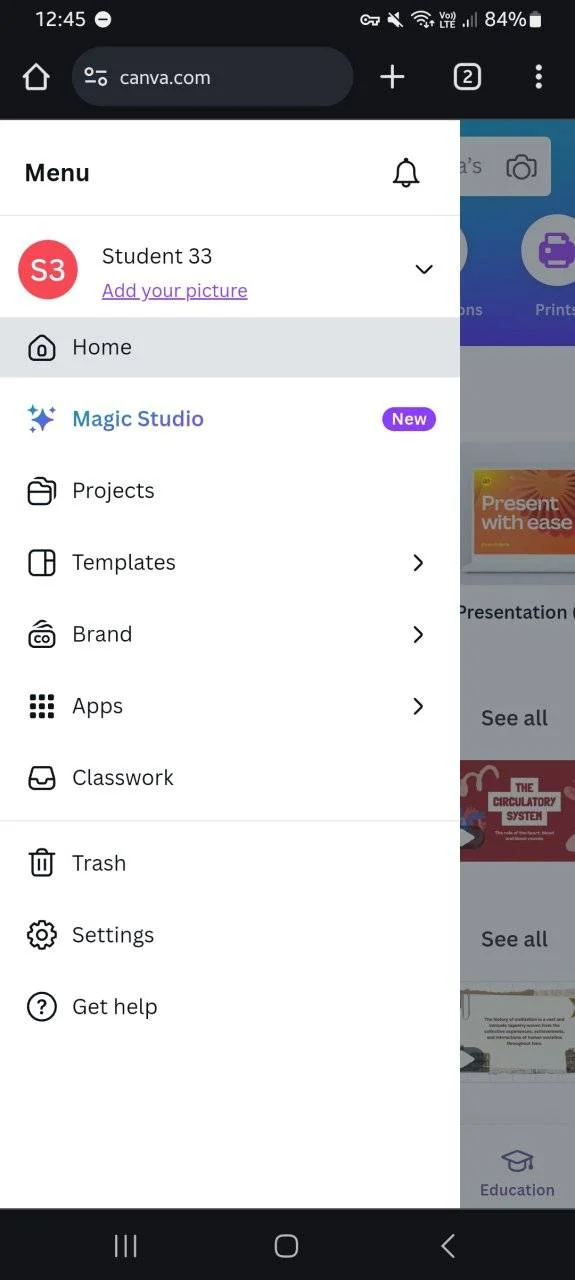View the Trash
Viewport: 575px width, 1280px height.
point(230,863)
